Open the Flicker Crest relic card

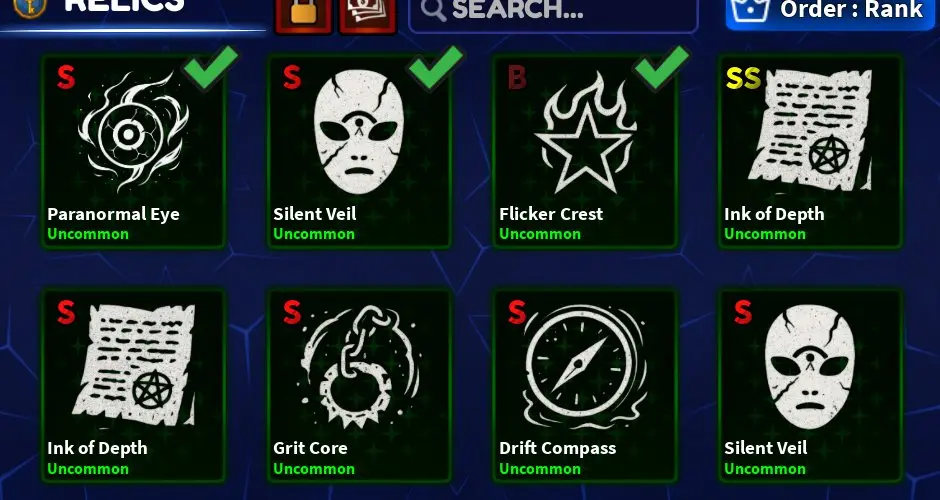(x=586, y=150)
